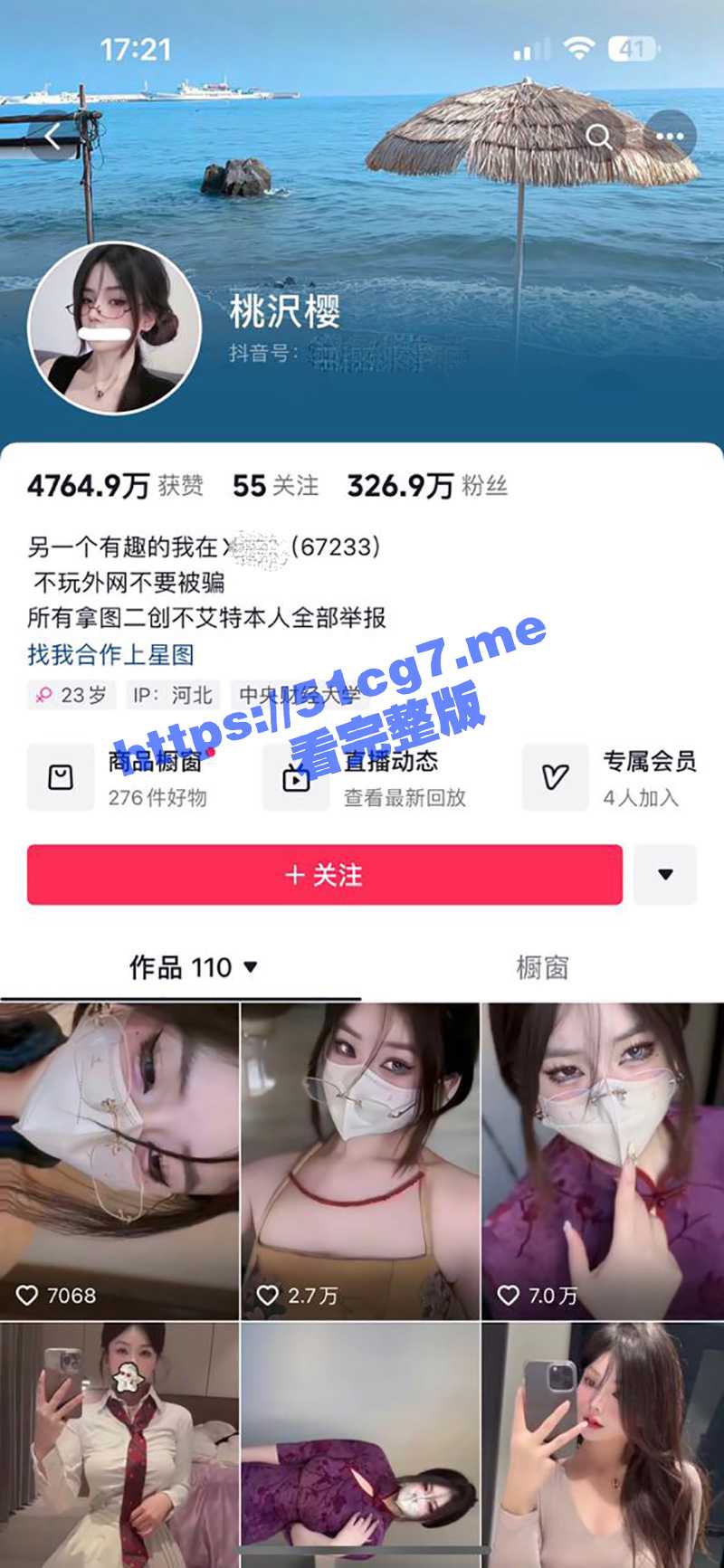This screenshot has width=724, height=1568.
Task: Follow this account with 关注 button
Action: coord(324,875)
